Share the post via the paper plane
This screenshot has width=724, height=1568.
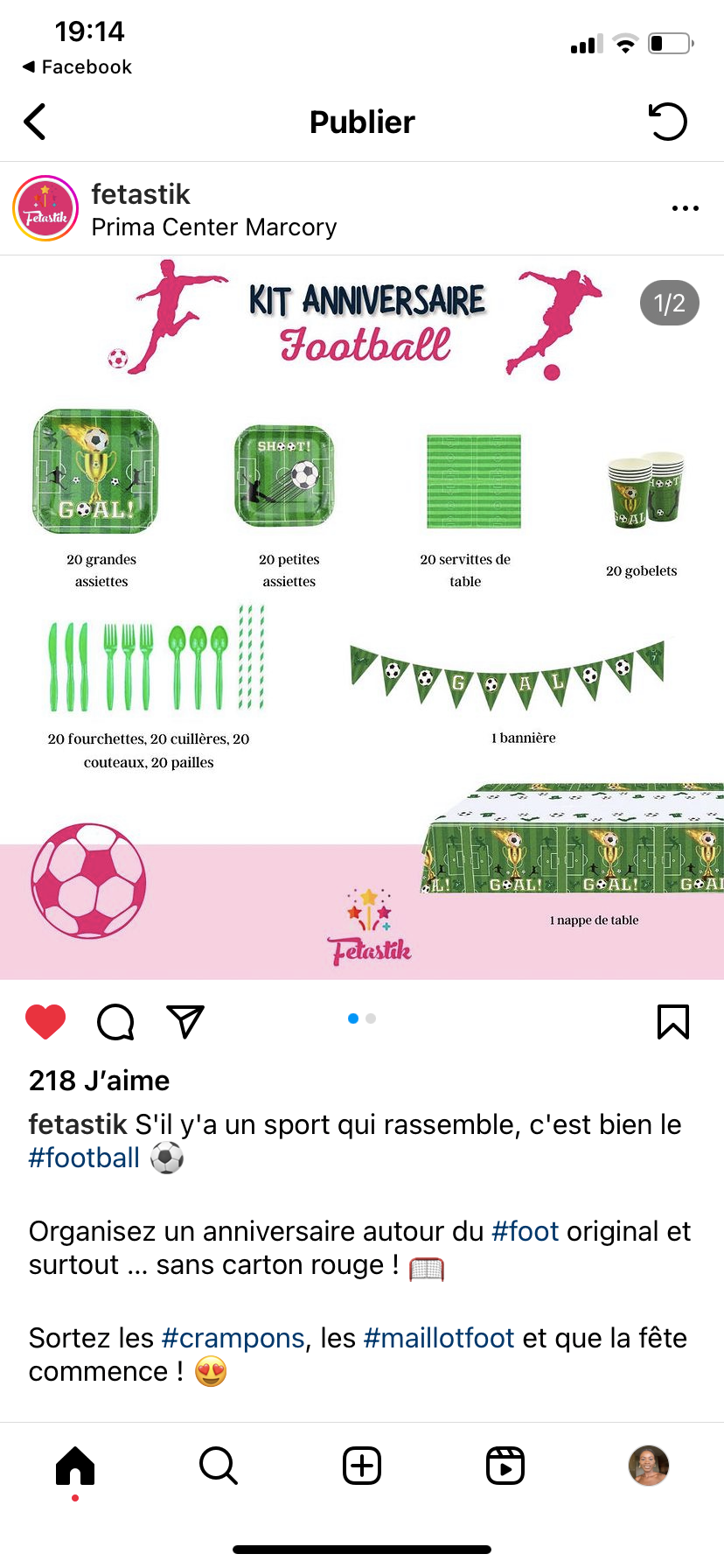pos(185,1021)
